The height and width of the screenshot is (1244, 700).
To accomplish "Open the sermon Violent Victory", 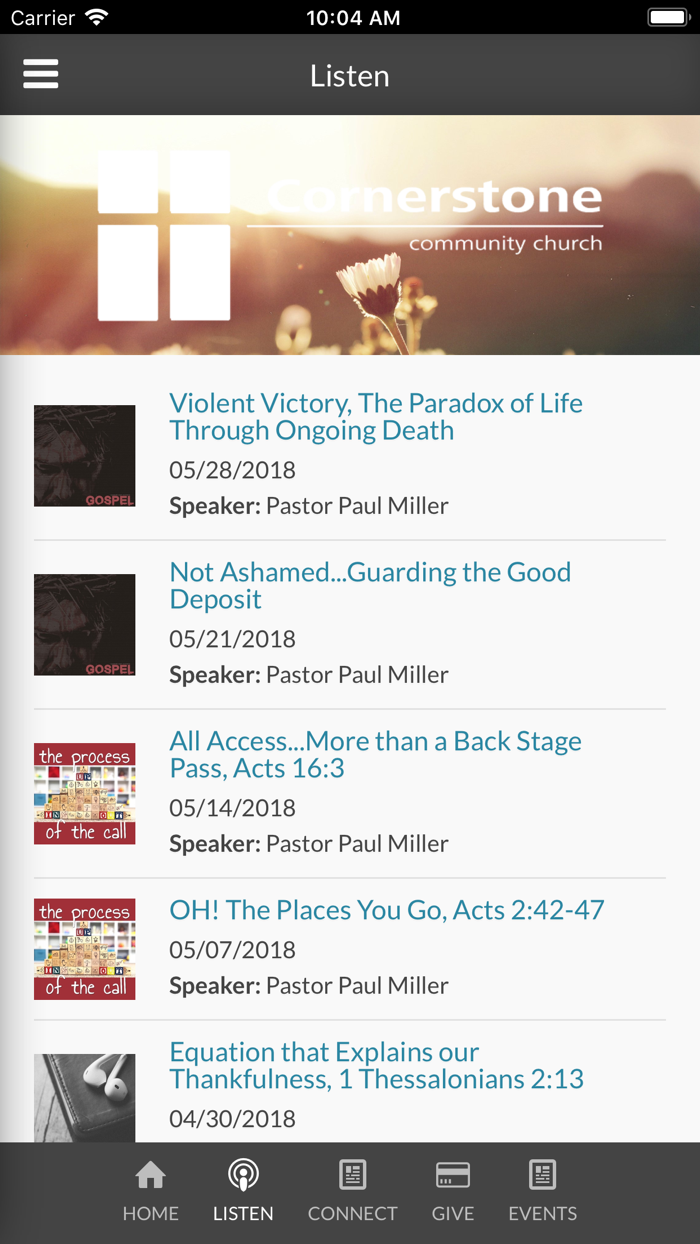I will (376, 417).
